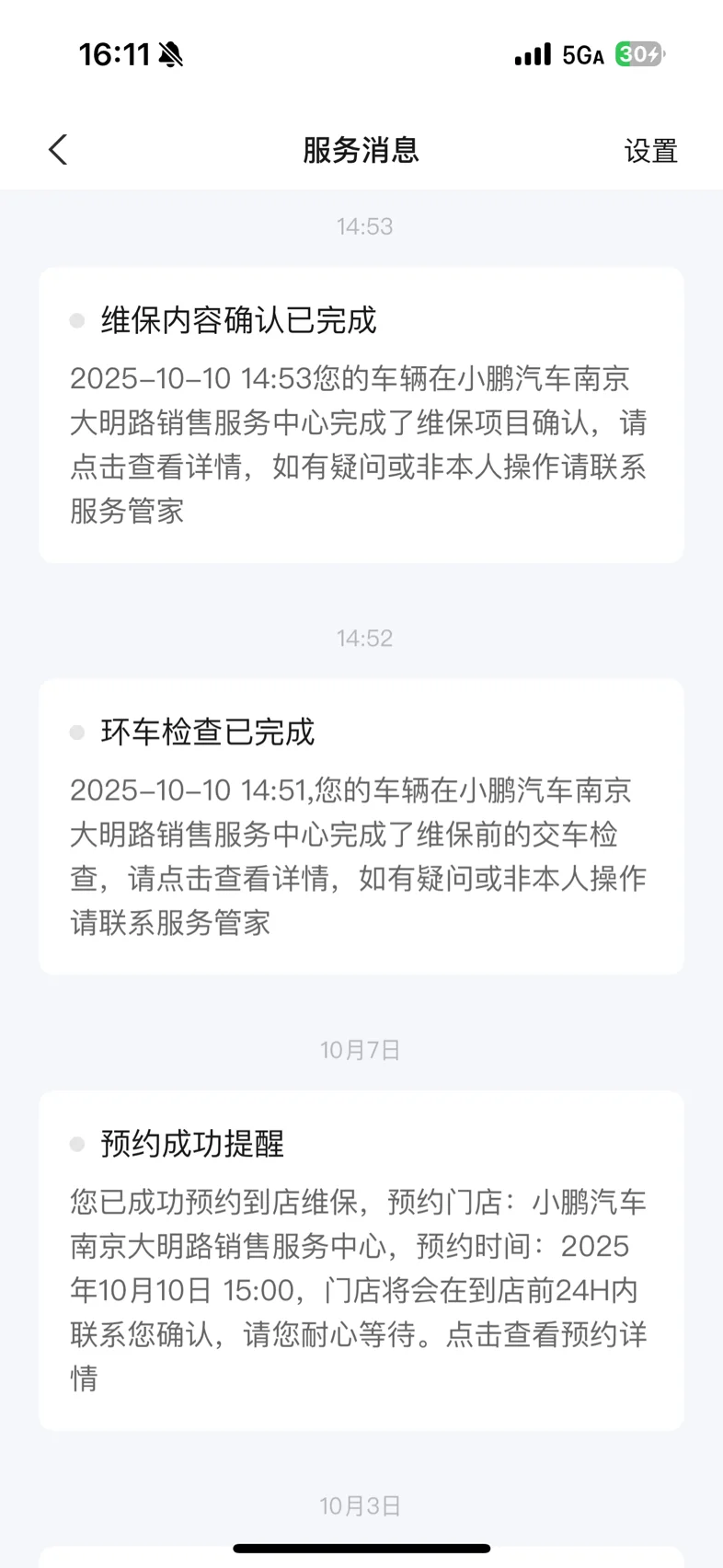The image size is (723, 1568).
Task: Open the 维保内容确认已完成 message card
Action: click(x=361, y=415)
